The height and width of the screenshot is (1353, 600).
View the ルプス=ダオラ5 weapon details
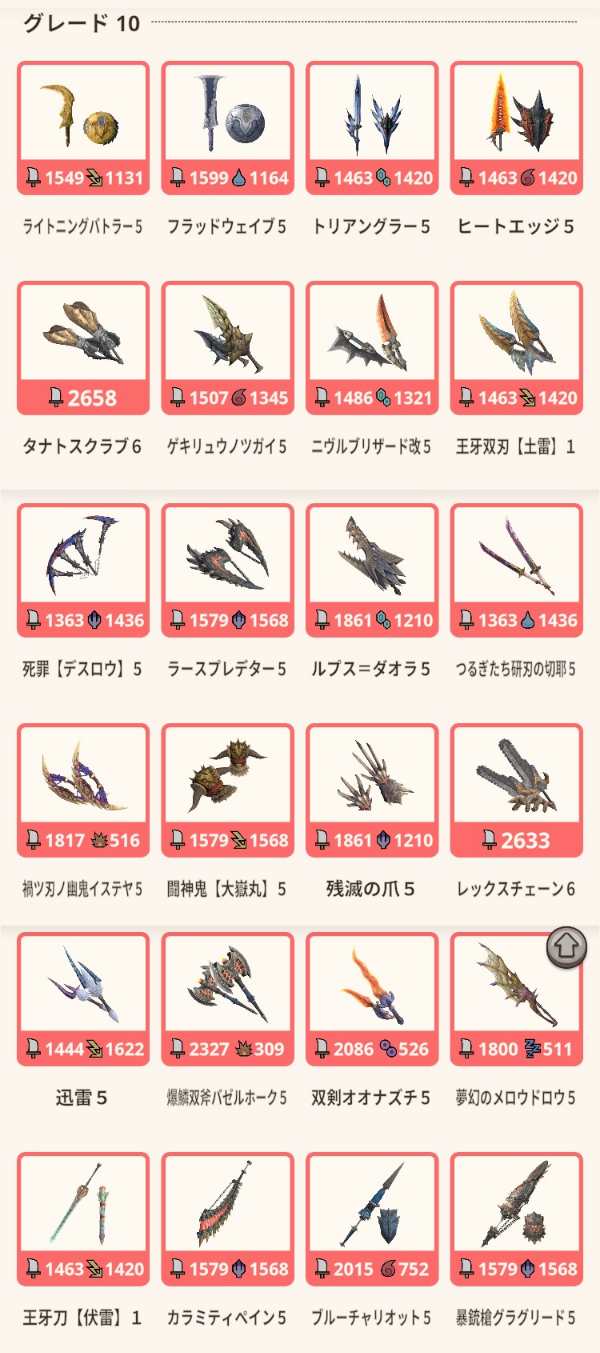371,570
